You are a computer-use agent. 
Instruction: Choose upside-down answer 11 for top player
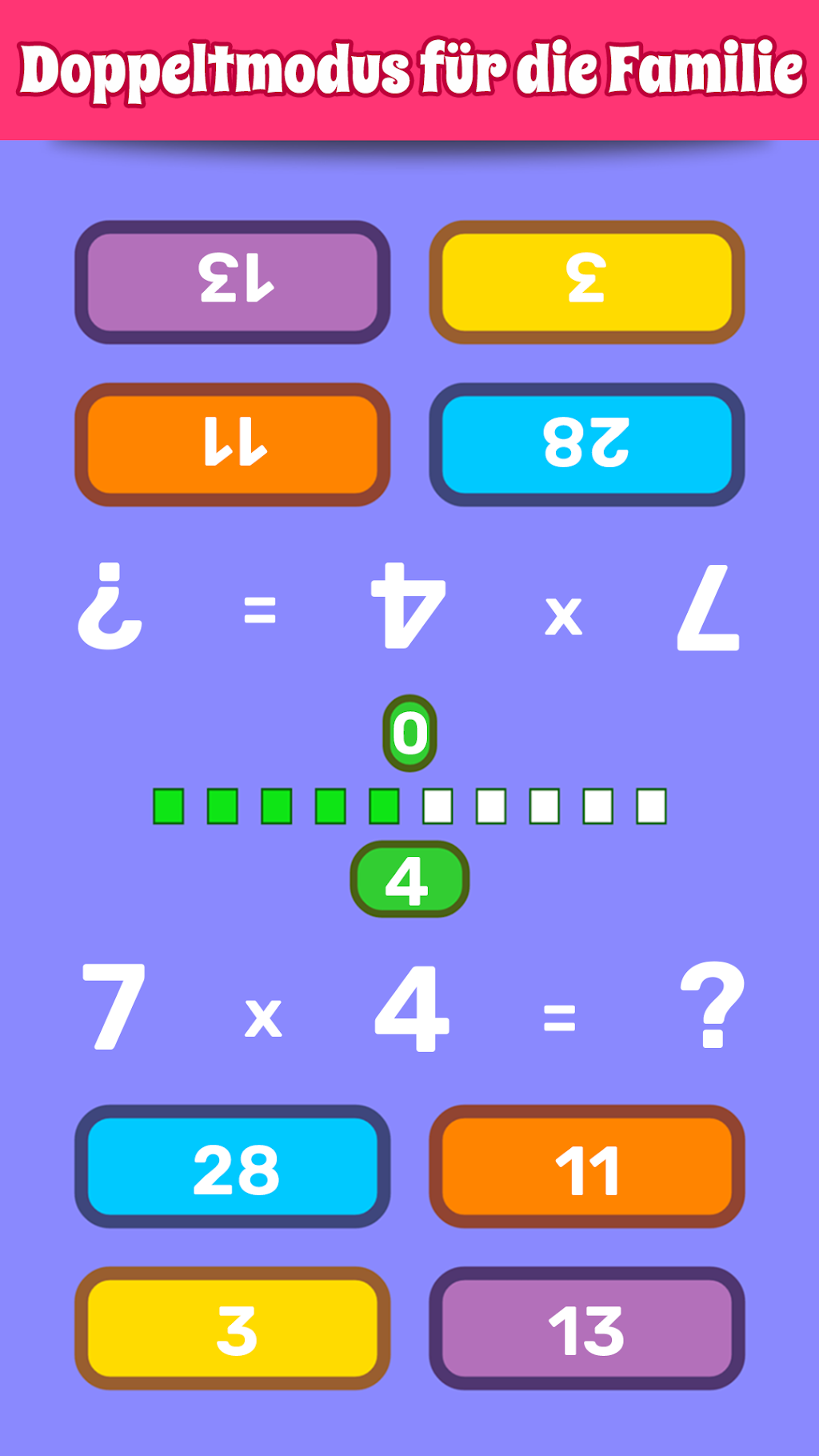[x=233, y=444]
